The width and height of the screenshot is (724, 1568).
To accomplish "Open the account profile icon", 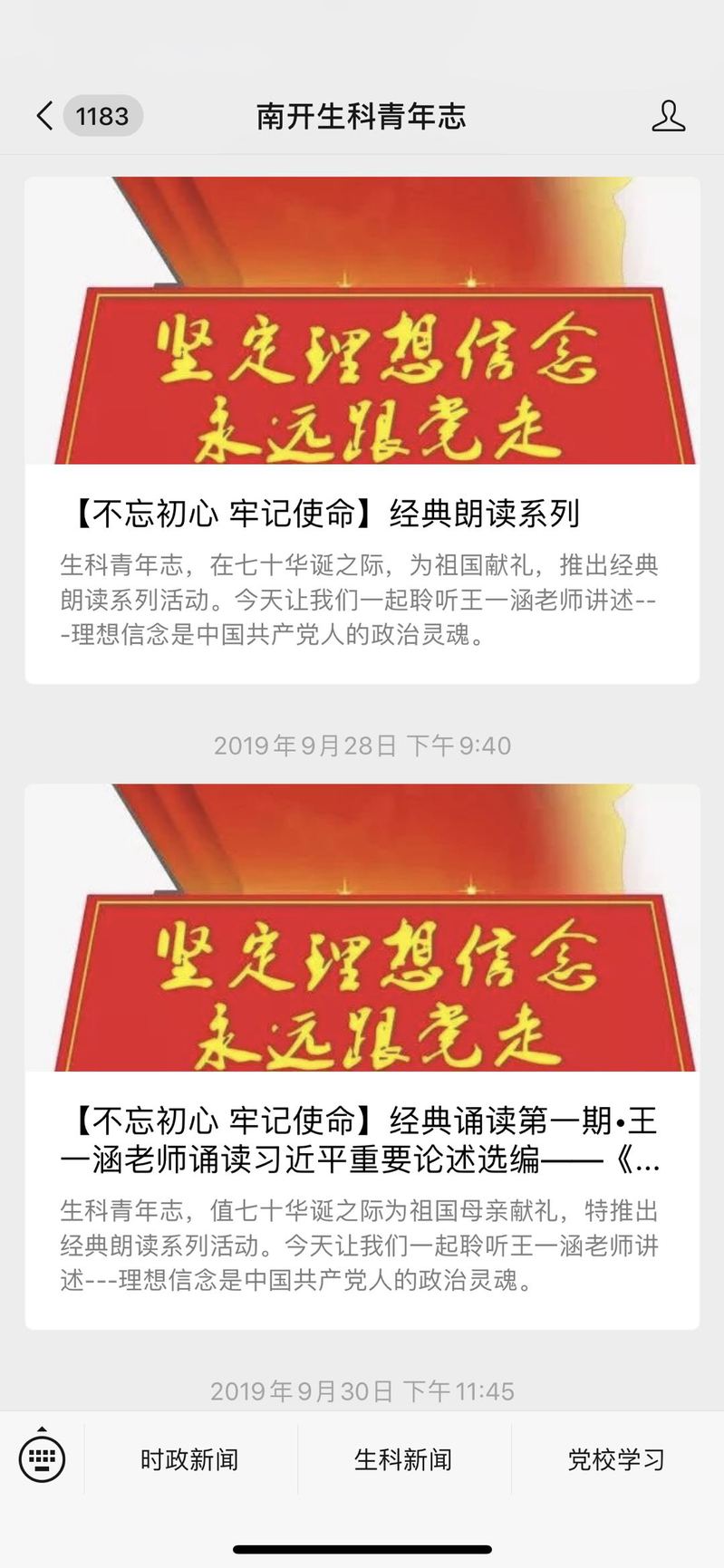I will pyautogui.click(x=668, y=116).
